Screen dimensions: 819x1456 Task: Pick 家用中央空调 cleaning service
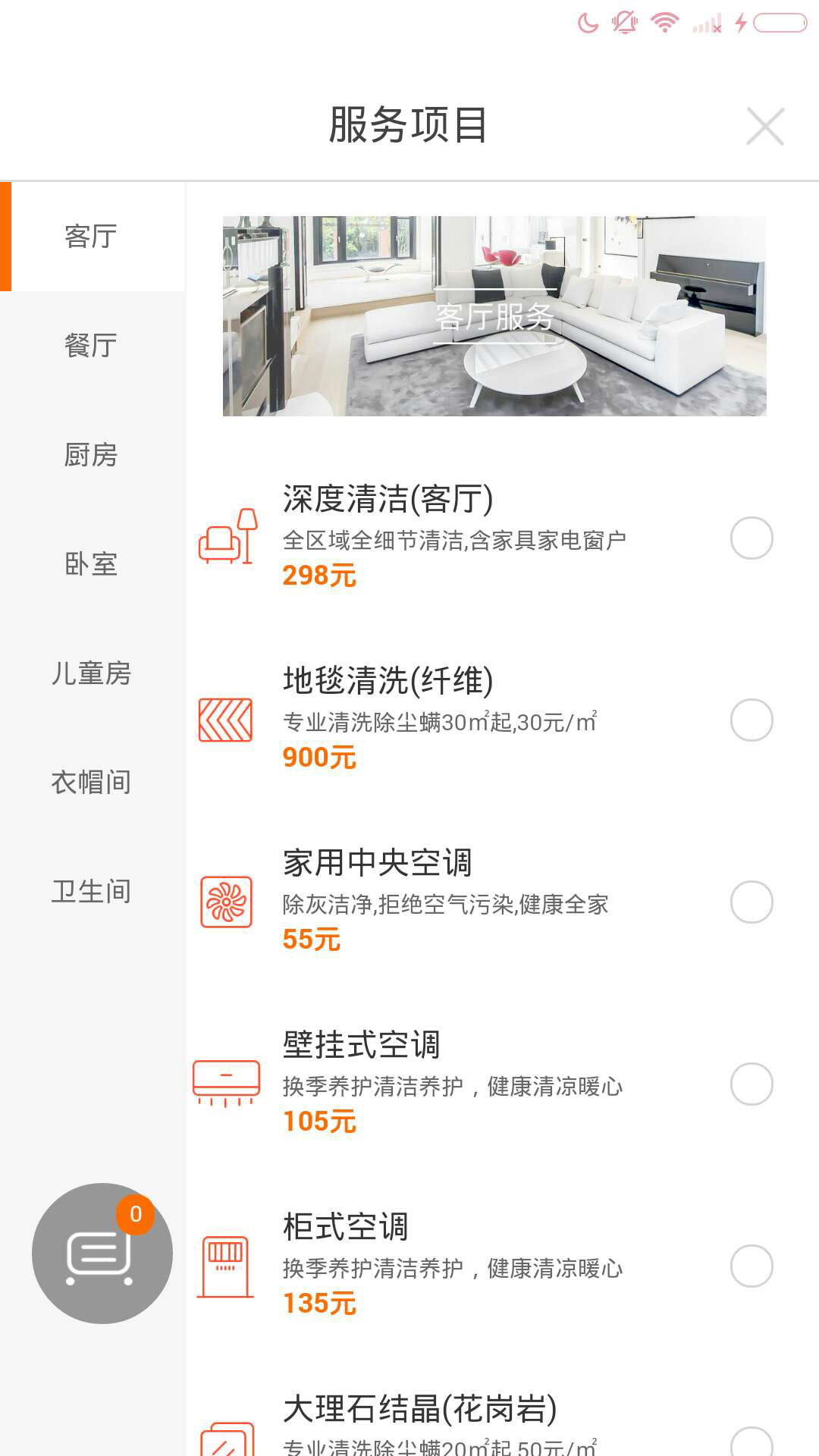point(751,902)
